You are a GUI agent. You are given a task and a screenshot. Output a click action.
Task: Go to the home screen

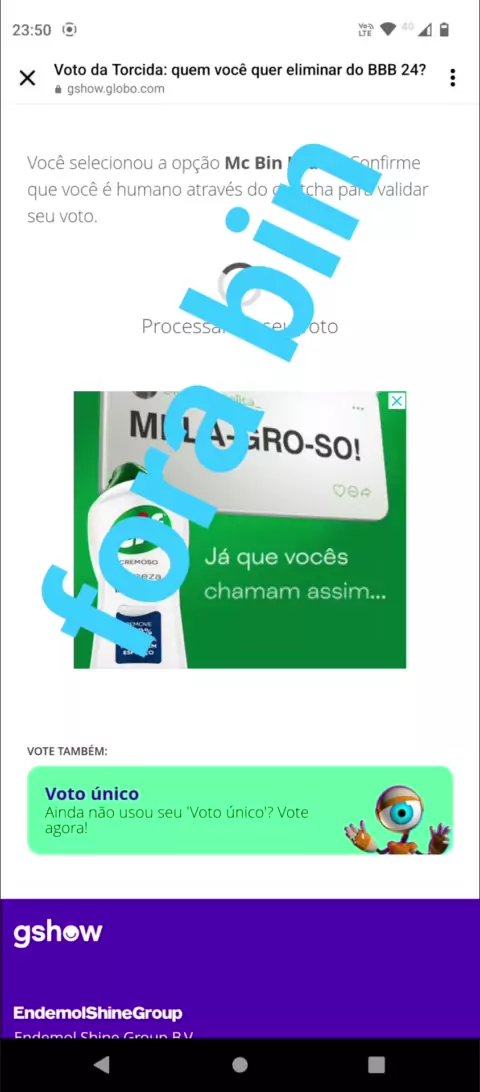coord(240,1064)
